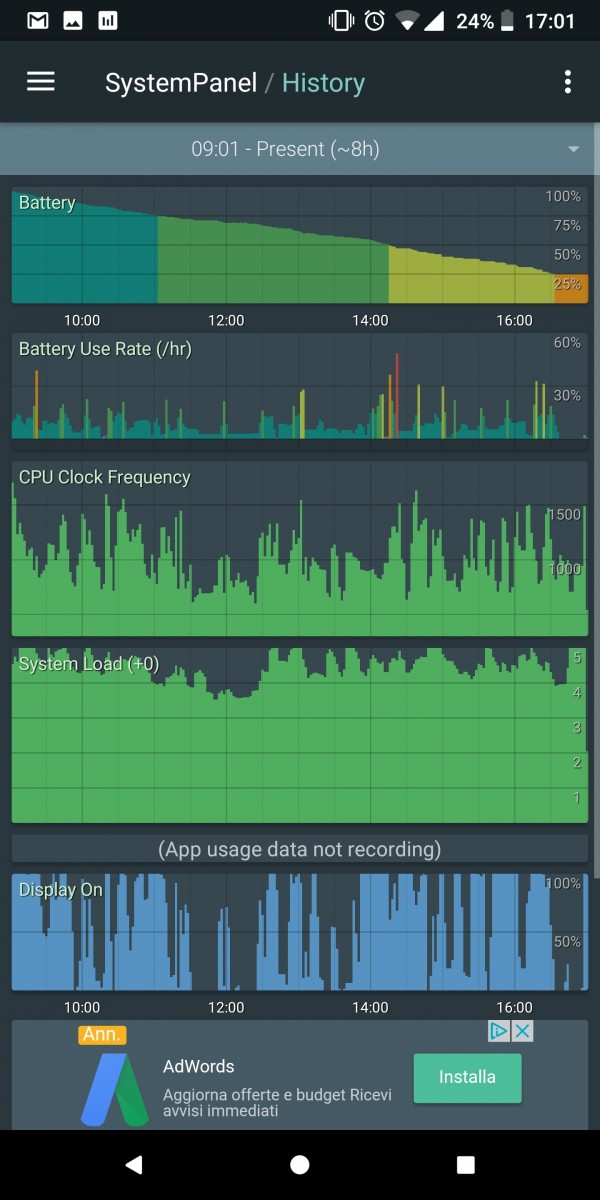Image resolution: width=600 pixels, height=1200 pixels.
Task: Open the overflow options menu
Action: [567, 82]
